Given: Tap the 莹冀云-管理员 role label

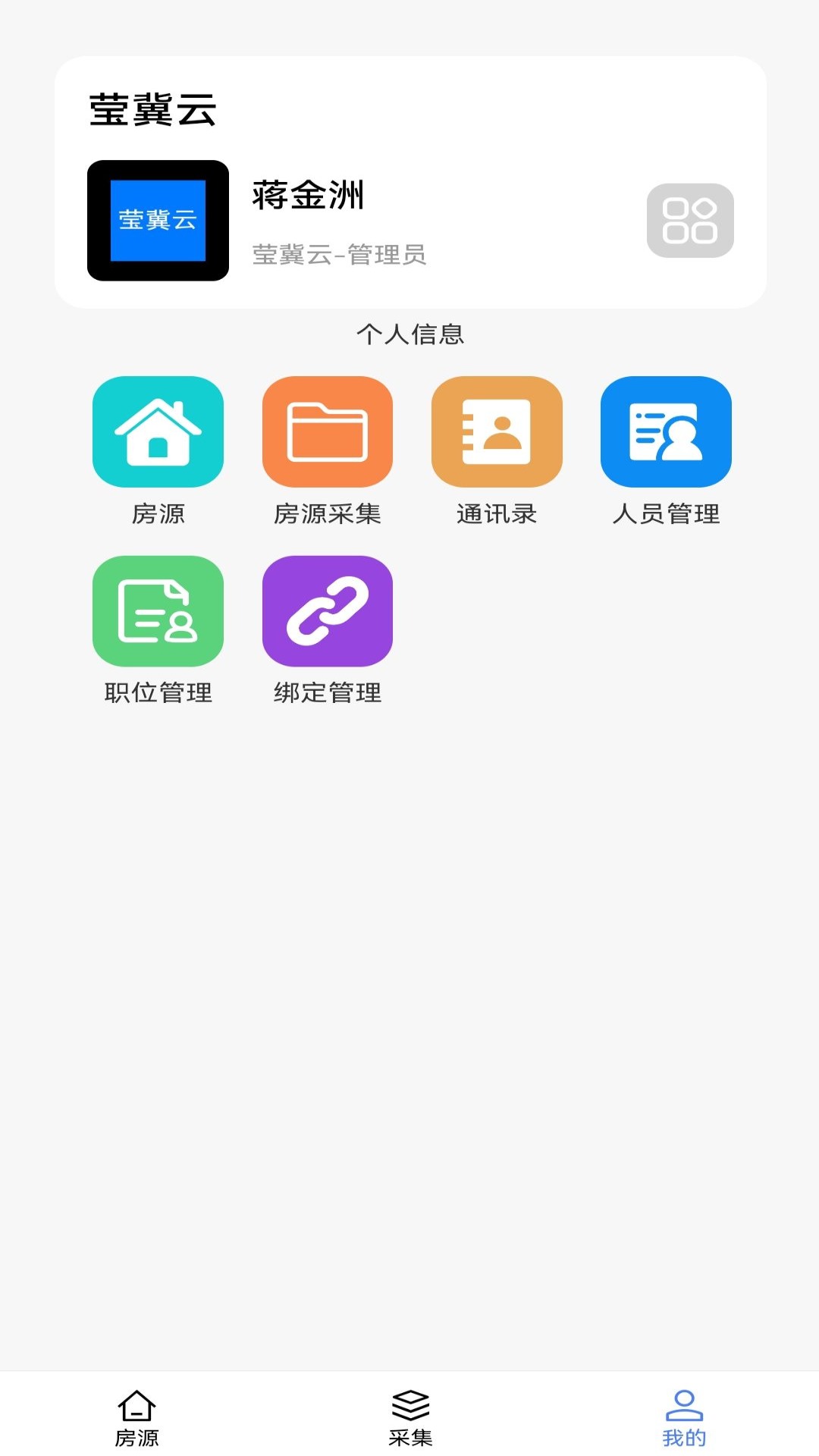Looking at the screenshot, I should 339,256.
